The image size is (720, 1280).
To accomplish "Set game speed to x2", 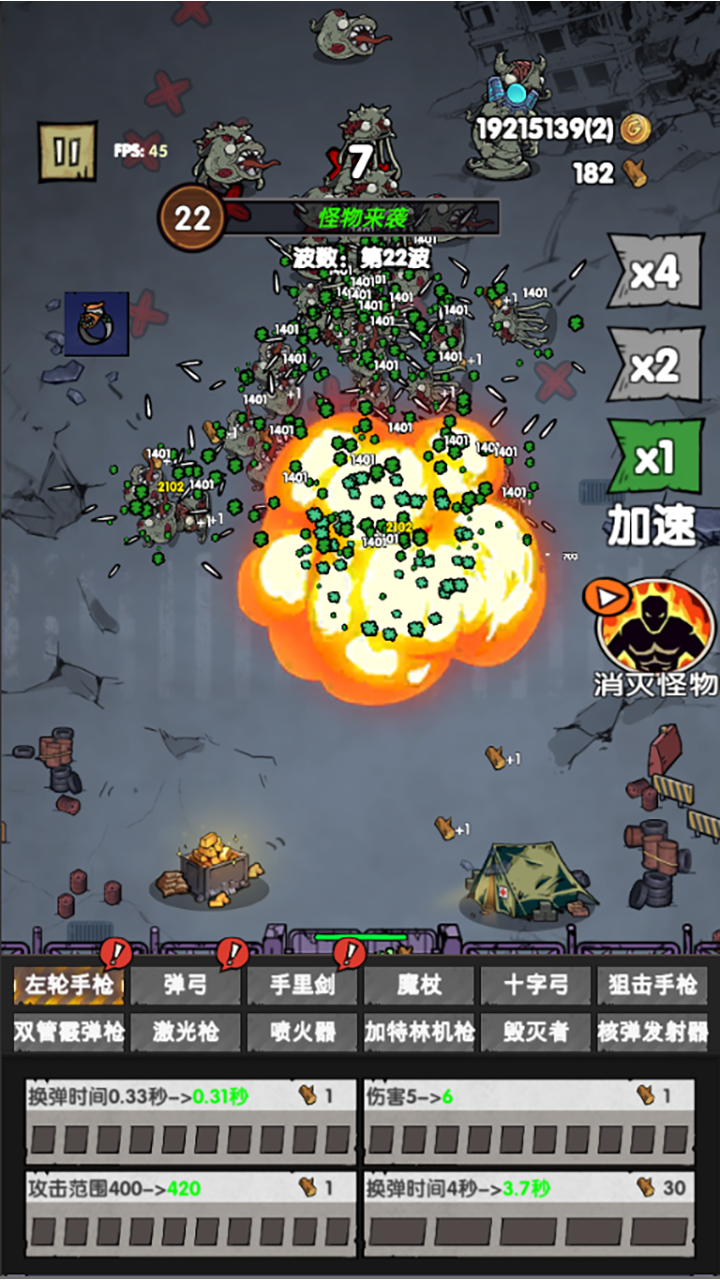I will 656,367.
